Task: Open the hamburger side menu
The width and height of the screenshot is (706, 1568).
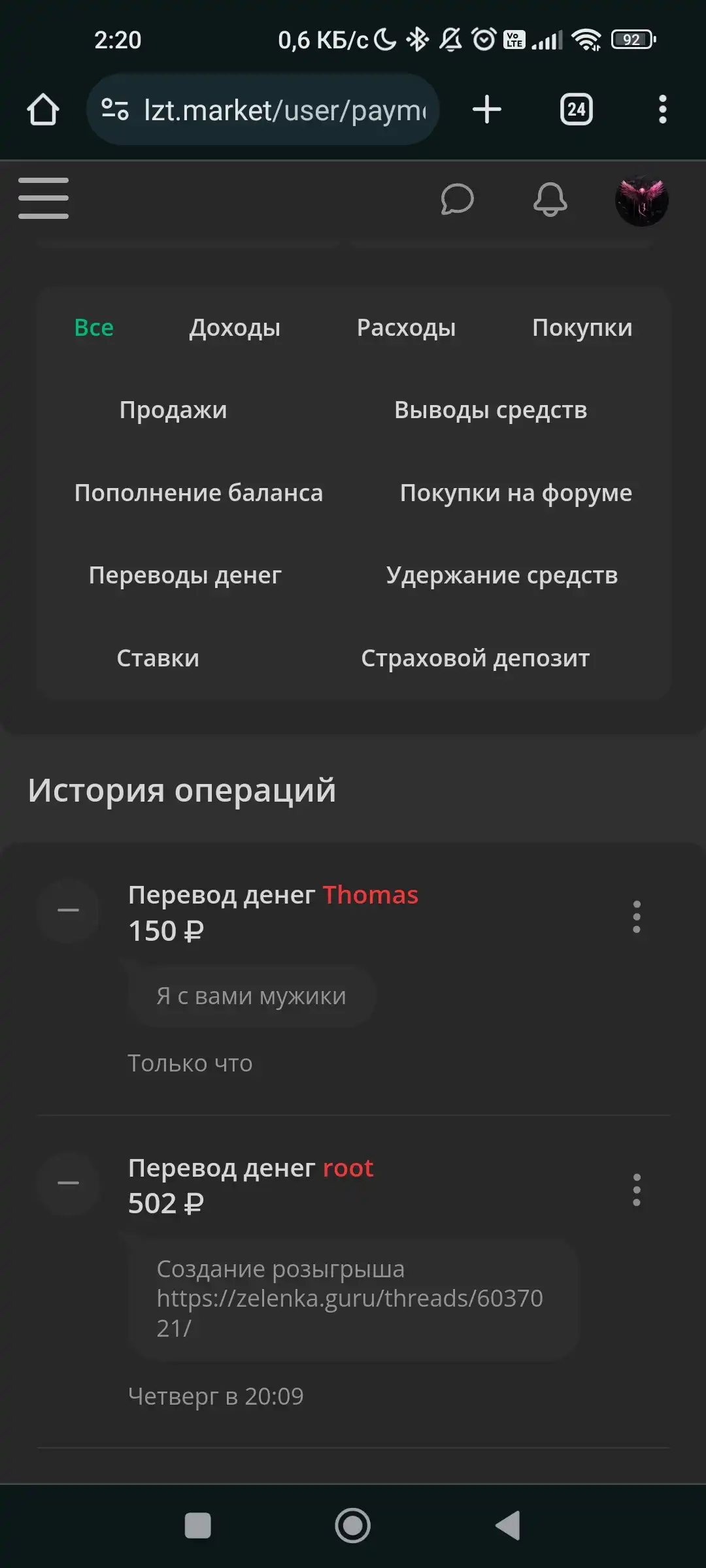Action: click(43, 198)
